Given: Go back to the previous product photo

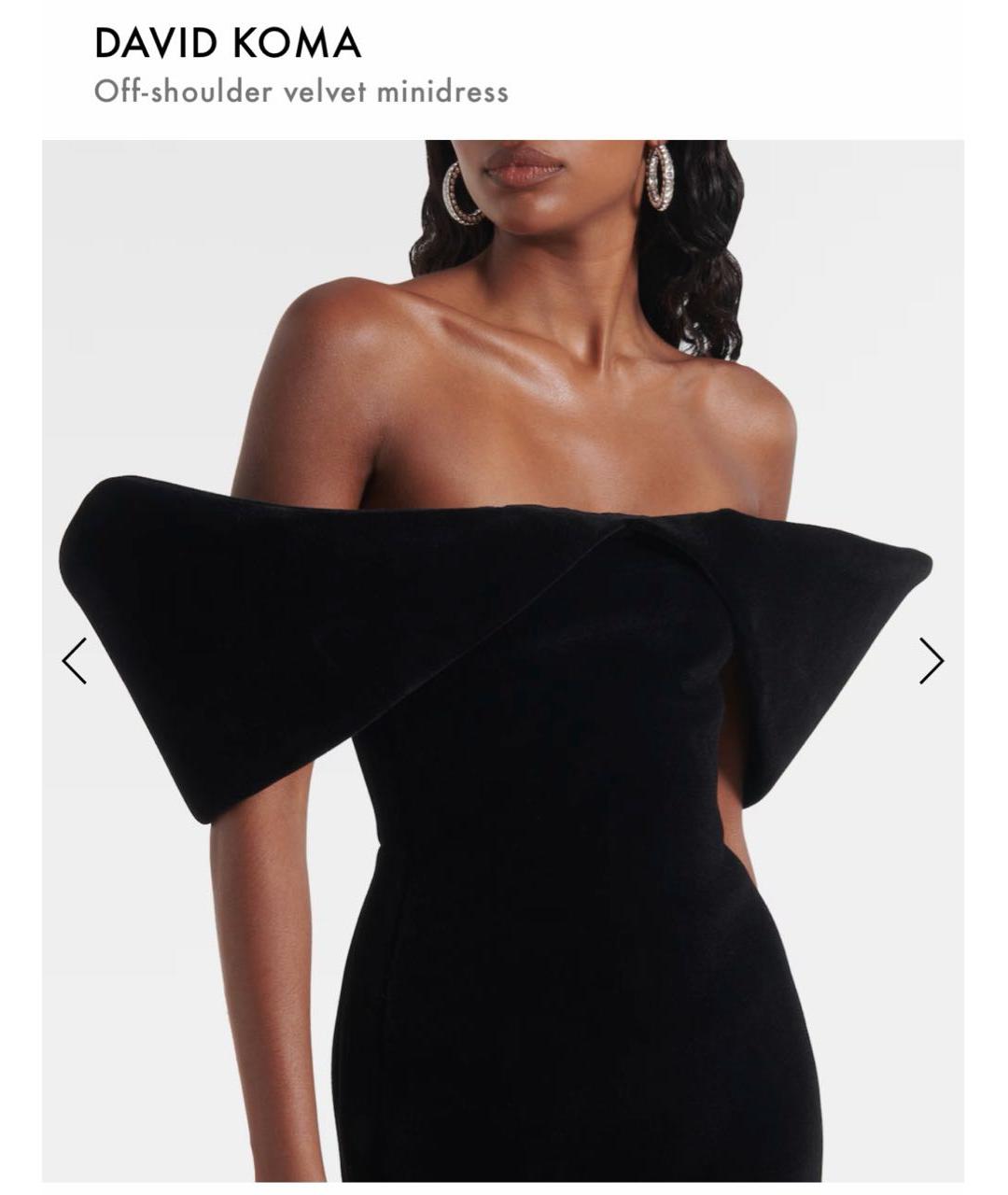Looking at the screenshot, I should [x=75, y=661].
